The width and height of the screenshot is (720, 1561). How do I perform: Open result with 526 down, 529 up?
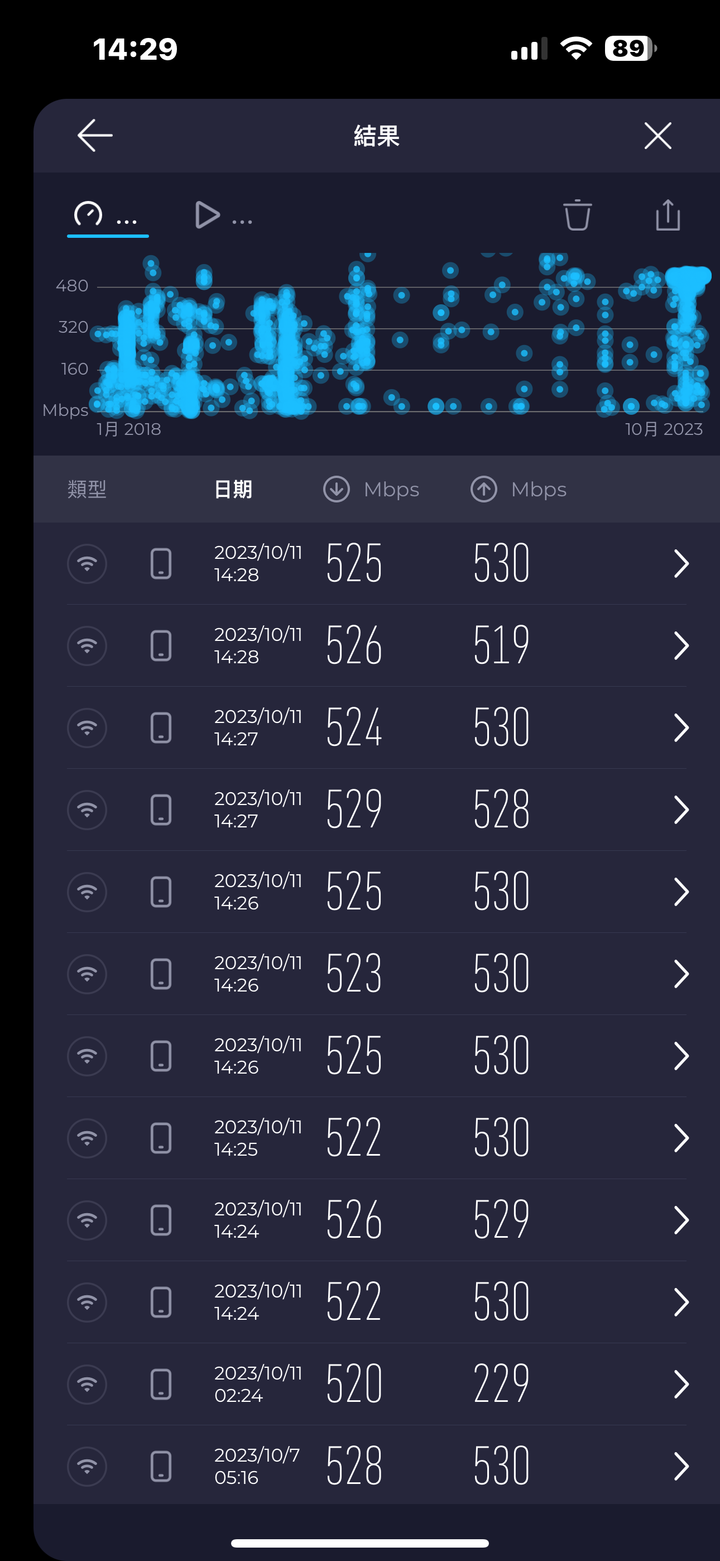(x=378, y=1220)
